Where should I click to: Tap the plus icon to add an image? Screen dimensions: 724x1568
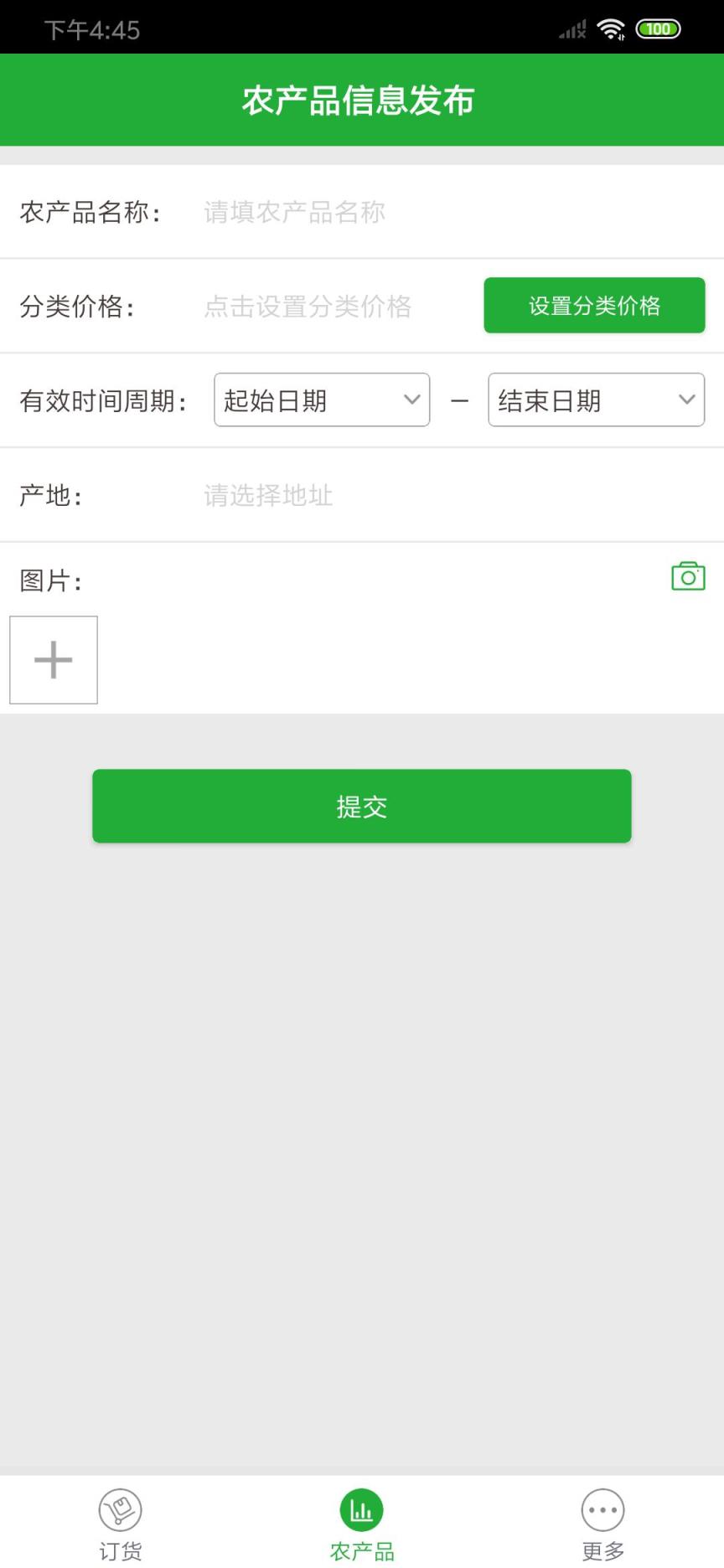click(53, 659)
